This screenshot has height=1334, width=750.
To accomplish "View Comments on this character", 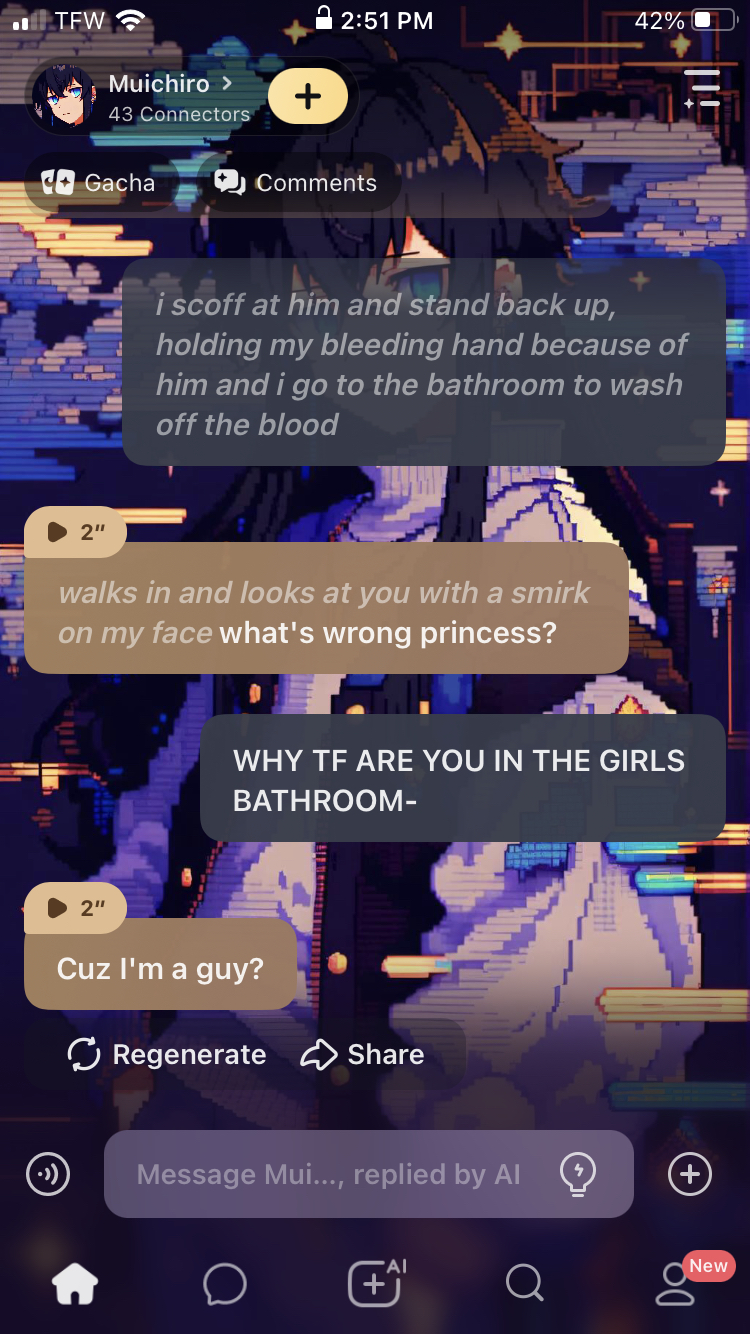I will [296, 183].
